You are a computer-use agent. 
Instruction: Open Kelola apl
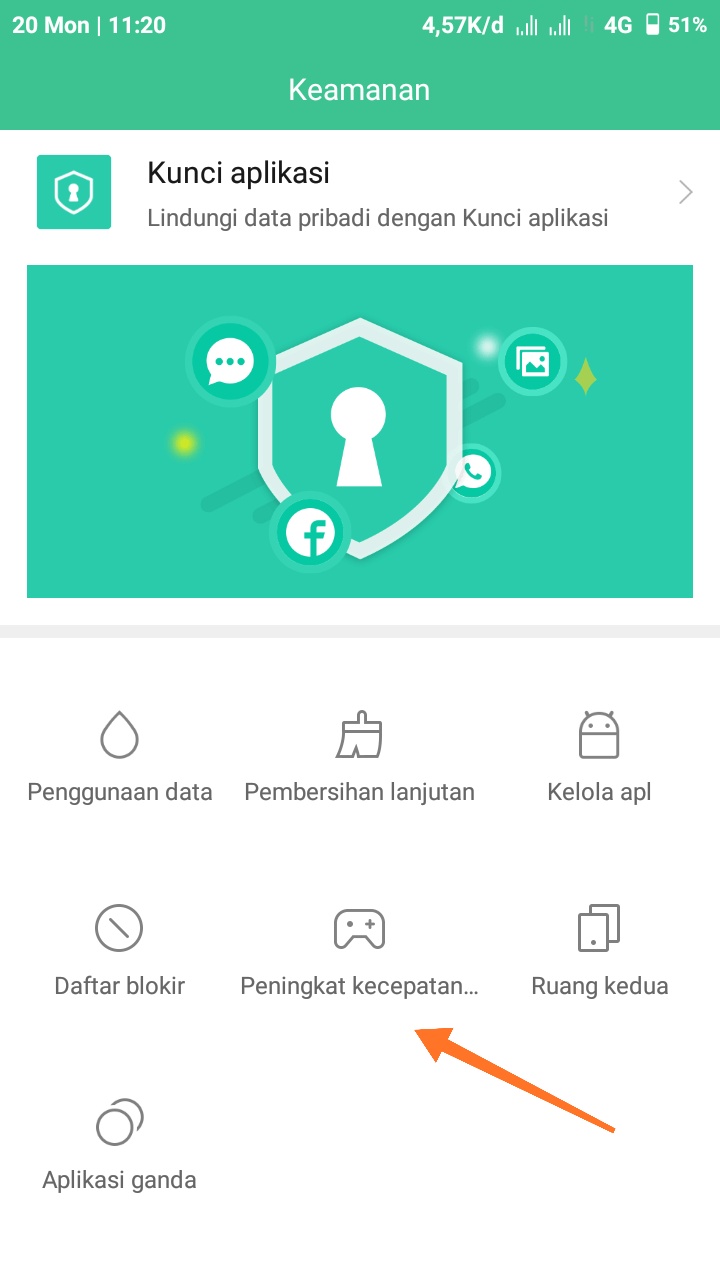[x=599, y=757]
